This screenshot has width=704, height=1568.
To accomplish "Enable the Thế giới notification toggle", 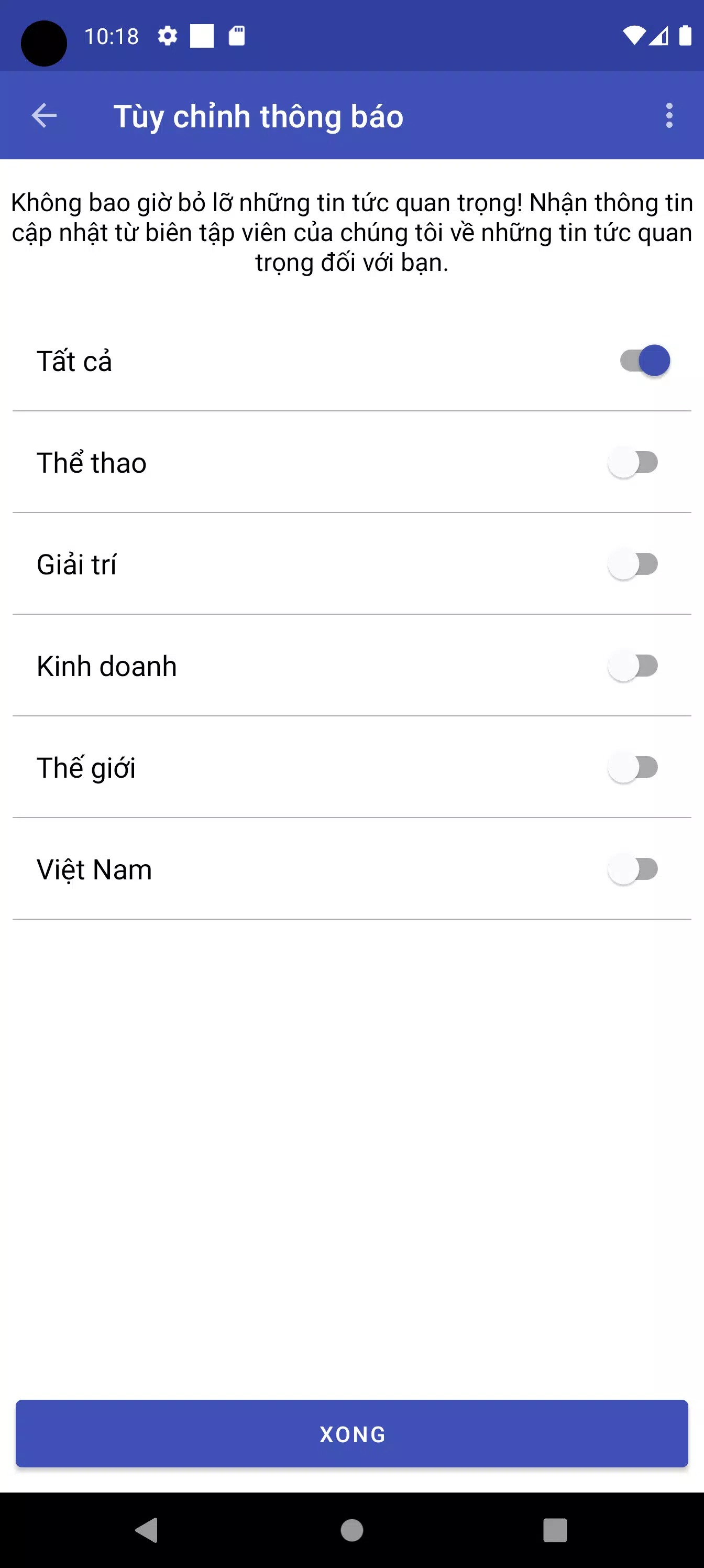I will (x=633, y=768).
